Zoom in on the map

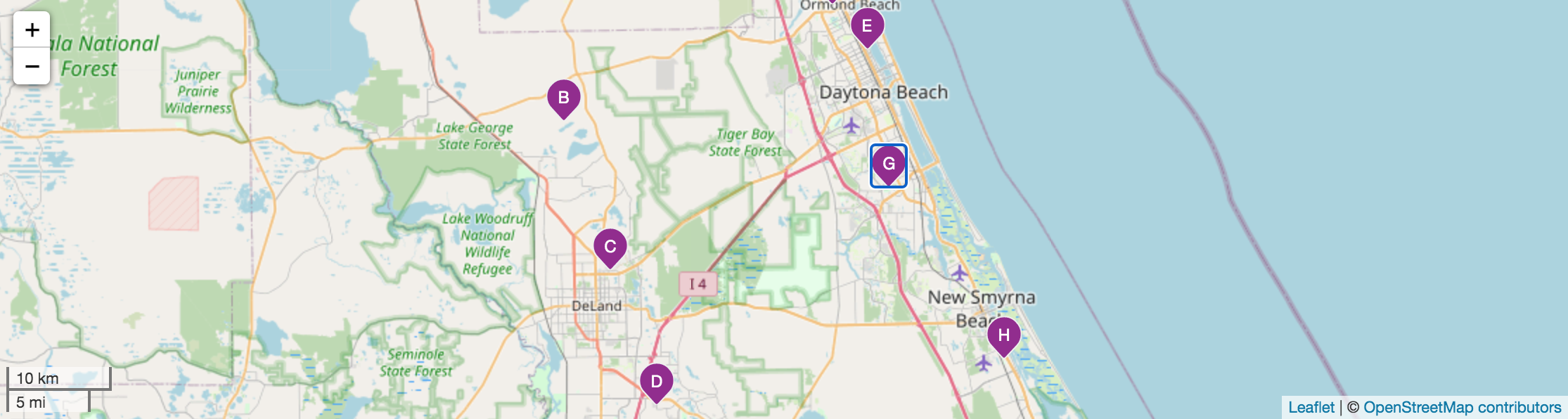click(x=32, y=30)
